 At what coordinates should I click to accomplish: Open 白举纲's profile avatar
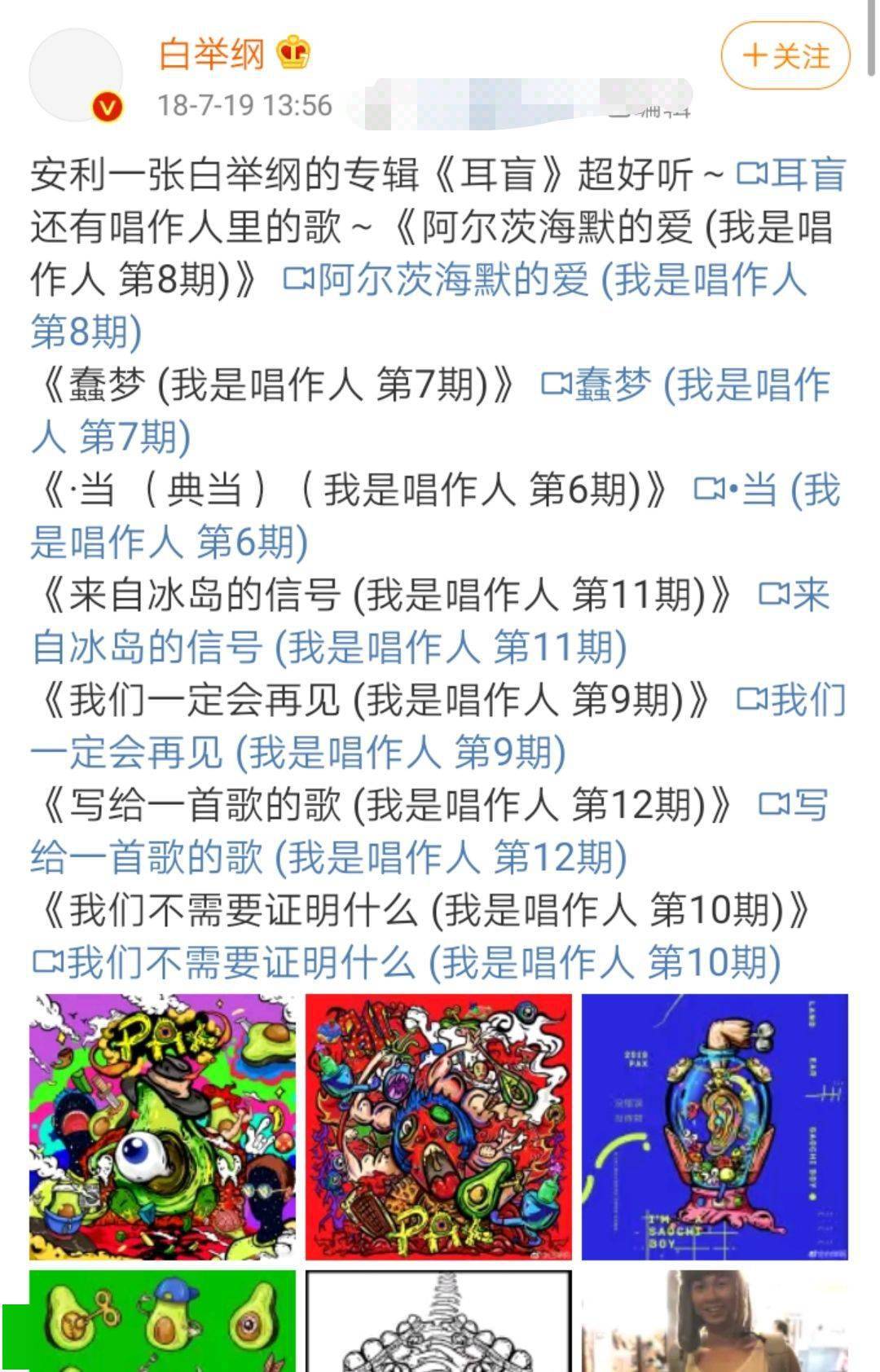[76, 75]
